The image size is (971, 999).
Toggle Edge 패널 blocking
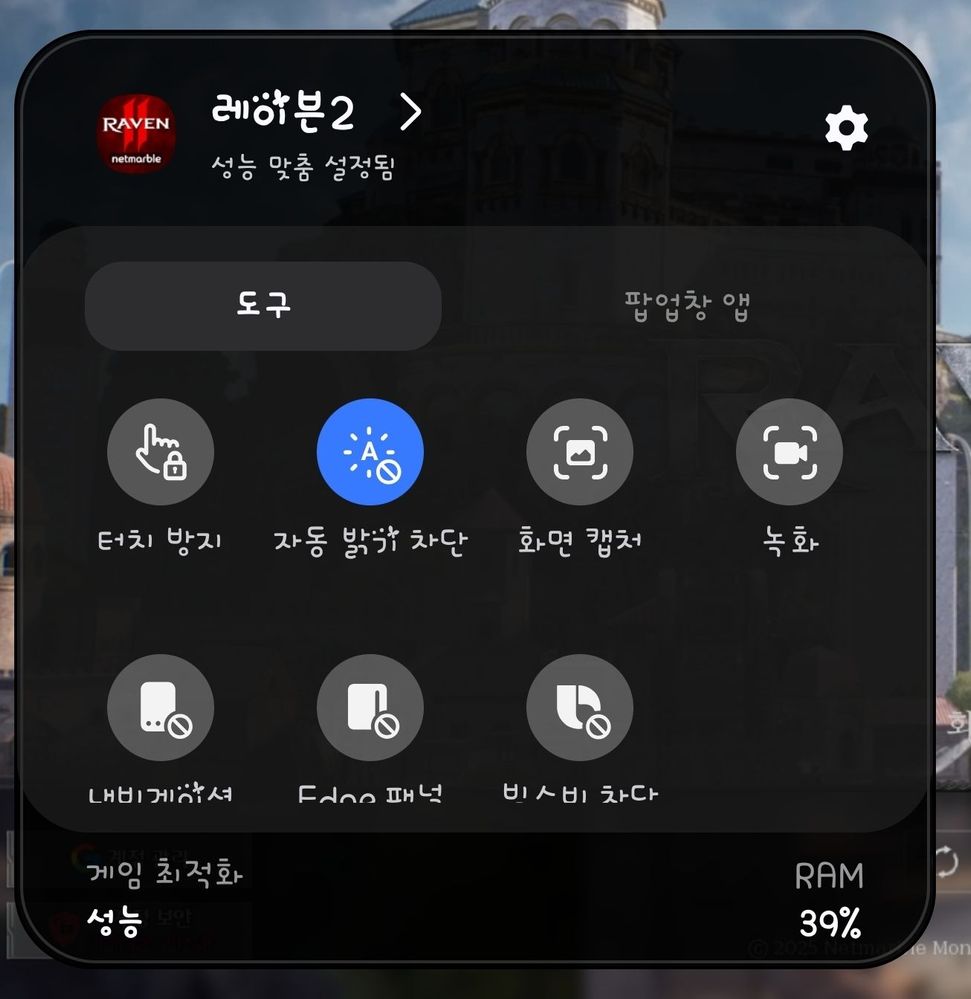click(x=370, y=708)
